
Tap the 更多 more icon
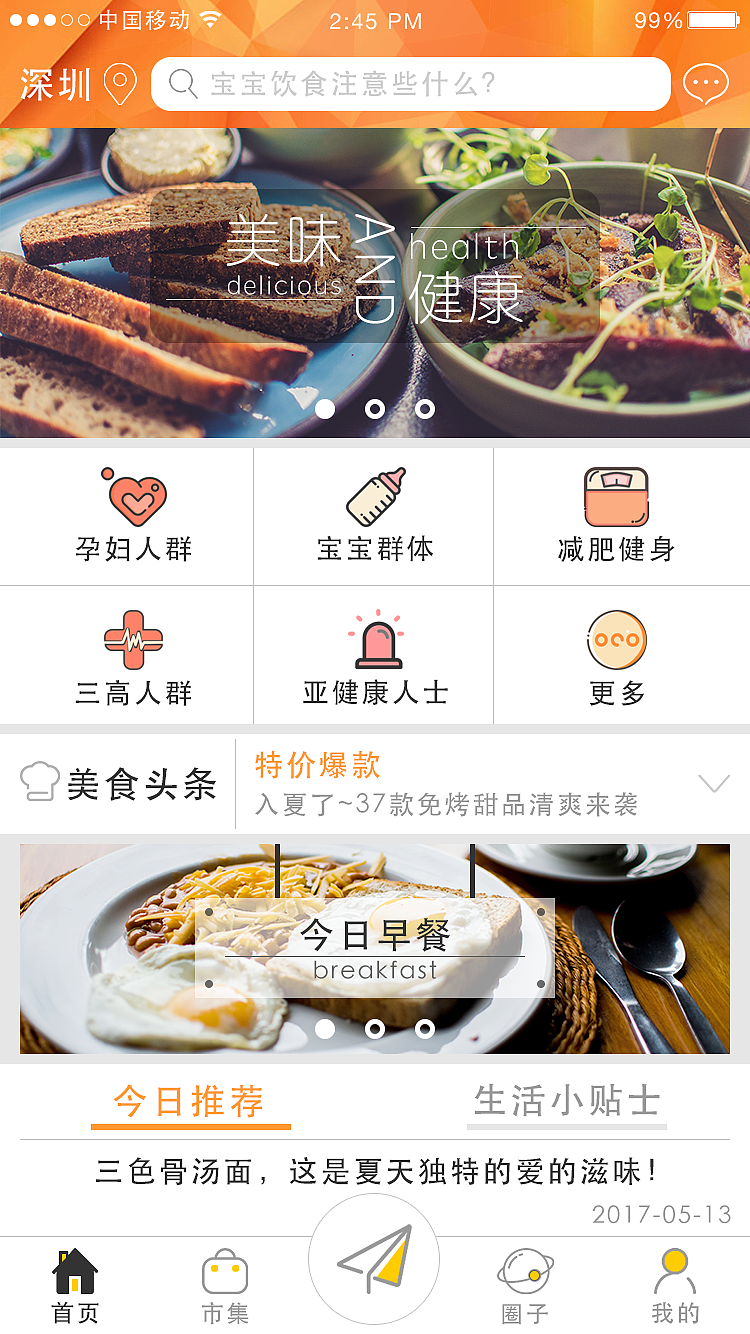[618, 637]
